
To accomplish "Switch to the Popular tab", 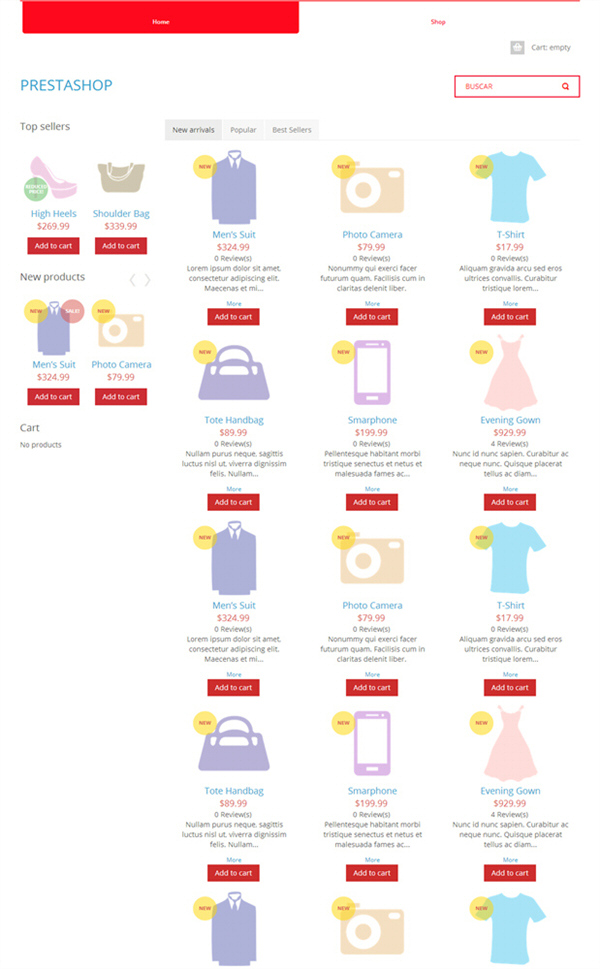I will pos(243,130).
